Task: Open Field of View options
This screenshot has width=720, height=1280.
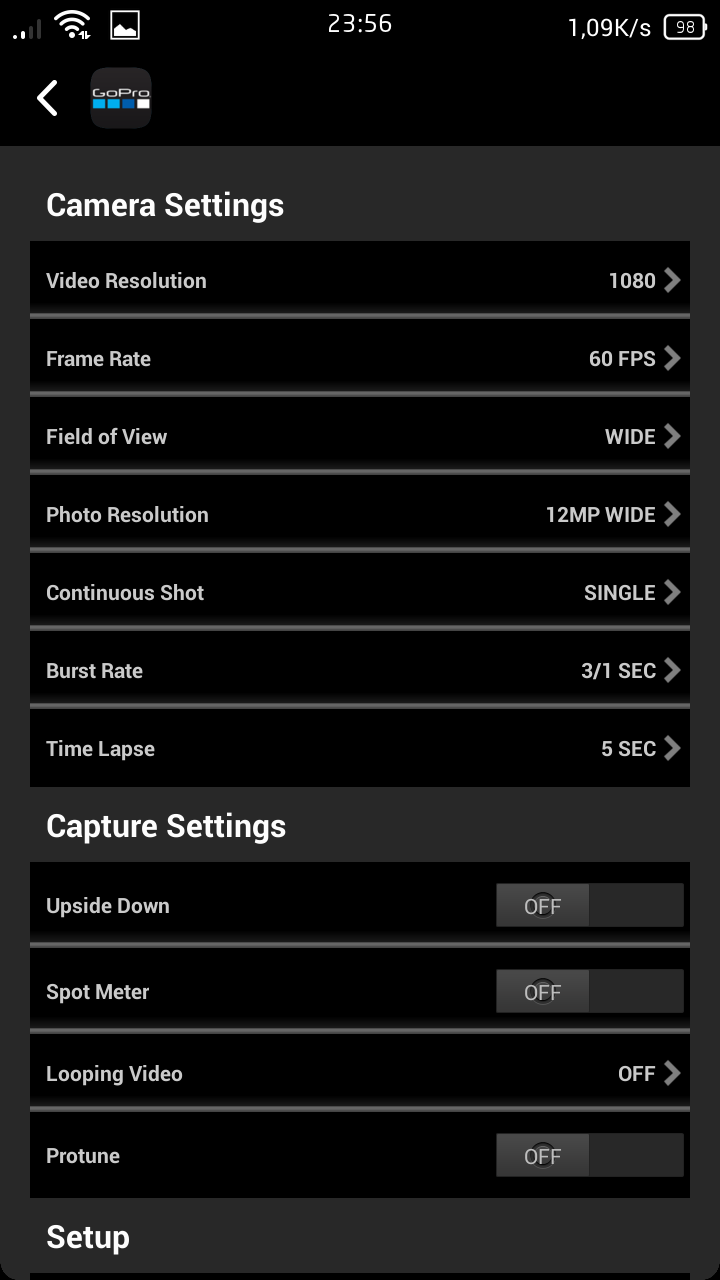Action: 360,437
